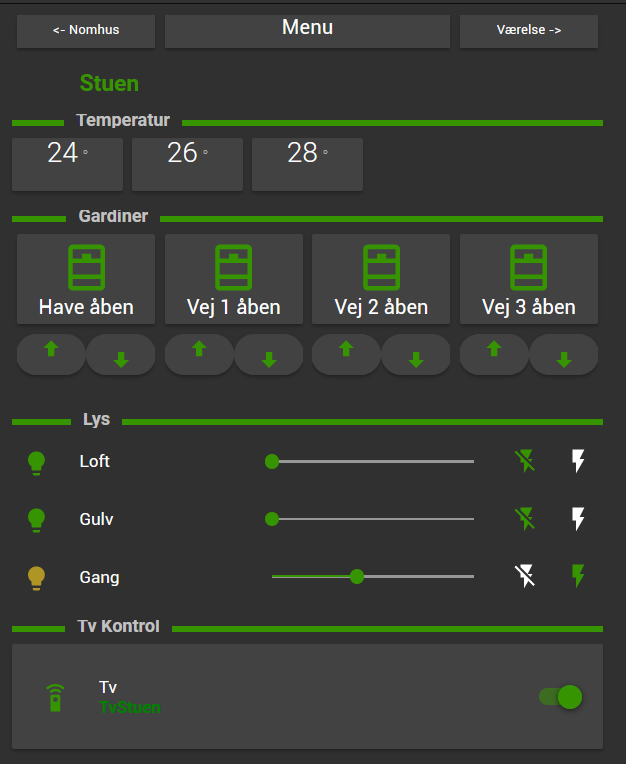Screen dimensions: 626x764
Task: Open the Vej 2 åben curtain card
Action: [381, 279]
